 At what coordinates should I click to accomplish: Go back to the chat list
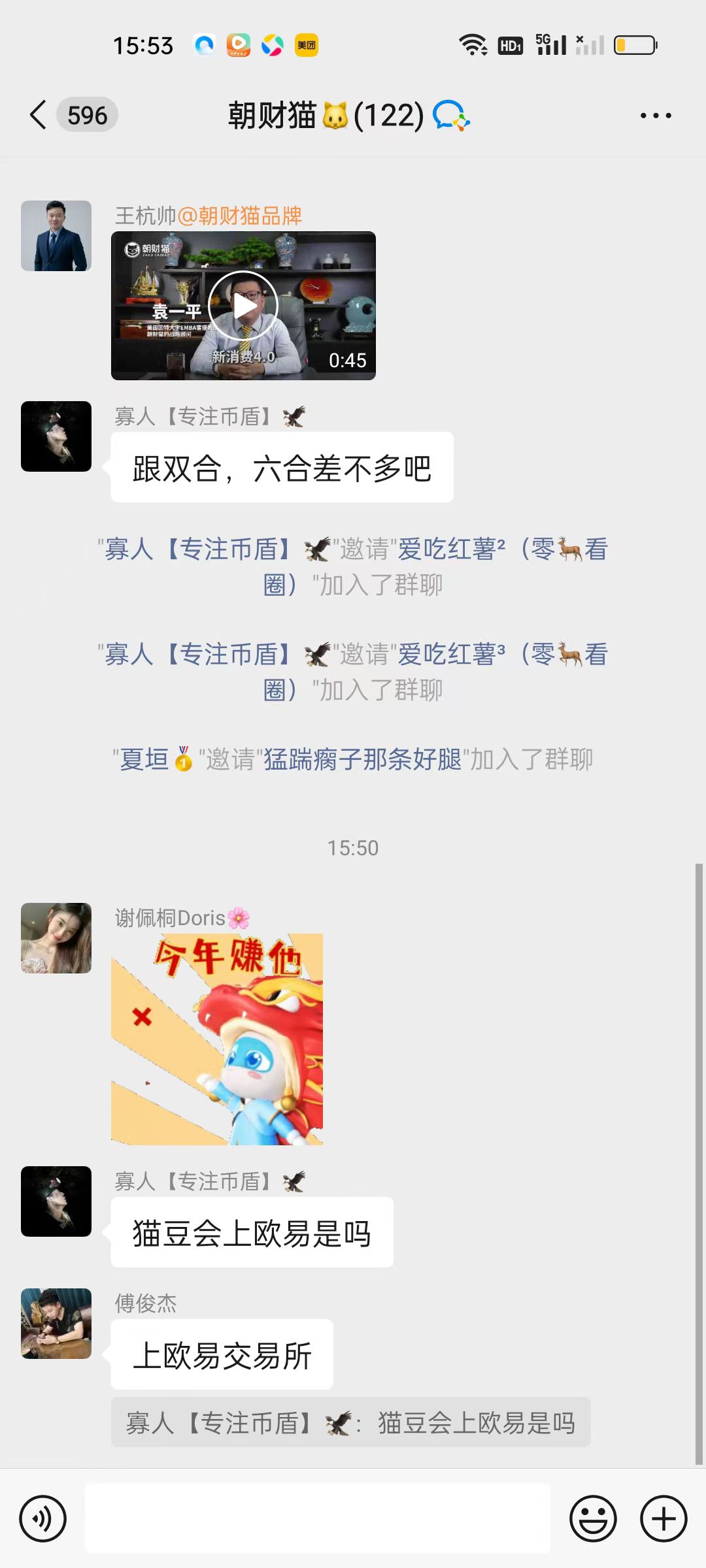point(39,115)
